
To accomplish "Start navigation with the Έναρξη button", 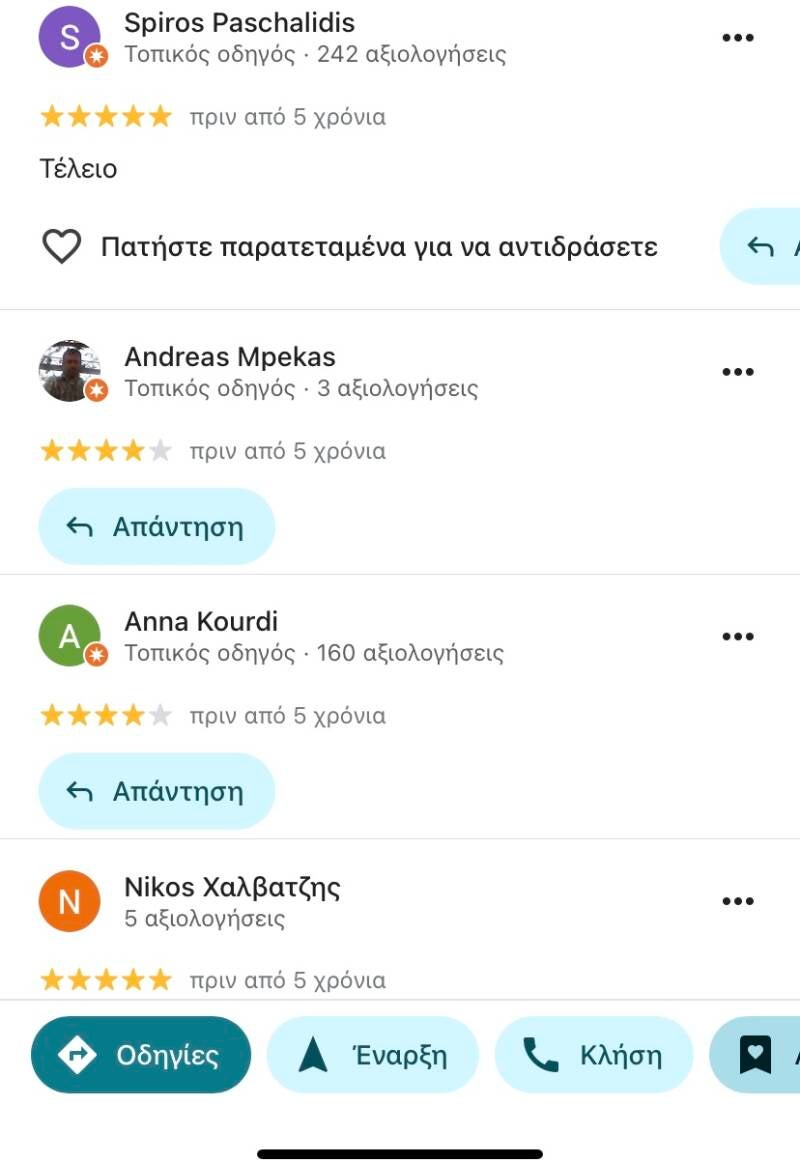I will (x=373, y=1055).
